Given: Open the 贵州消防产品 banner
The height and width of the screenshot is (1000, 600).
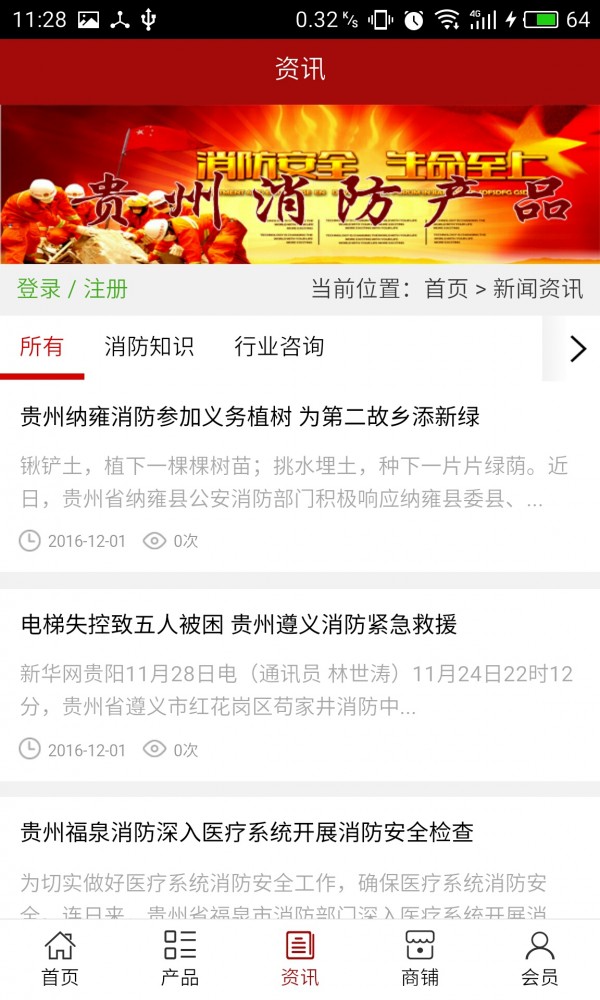Looking at the screenshot, I should point(300,185).
